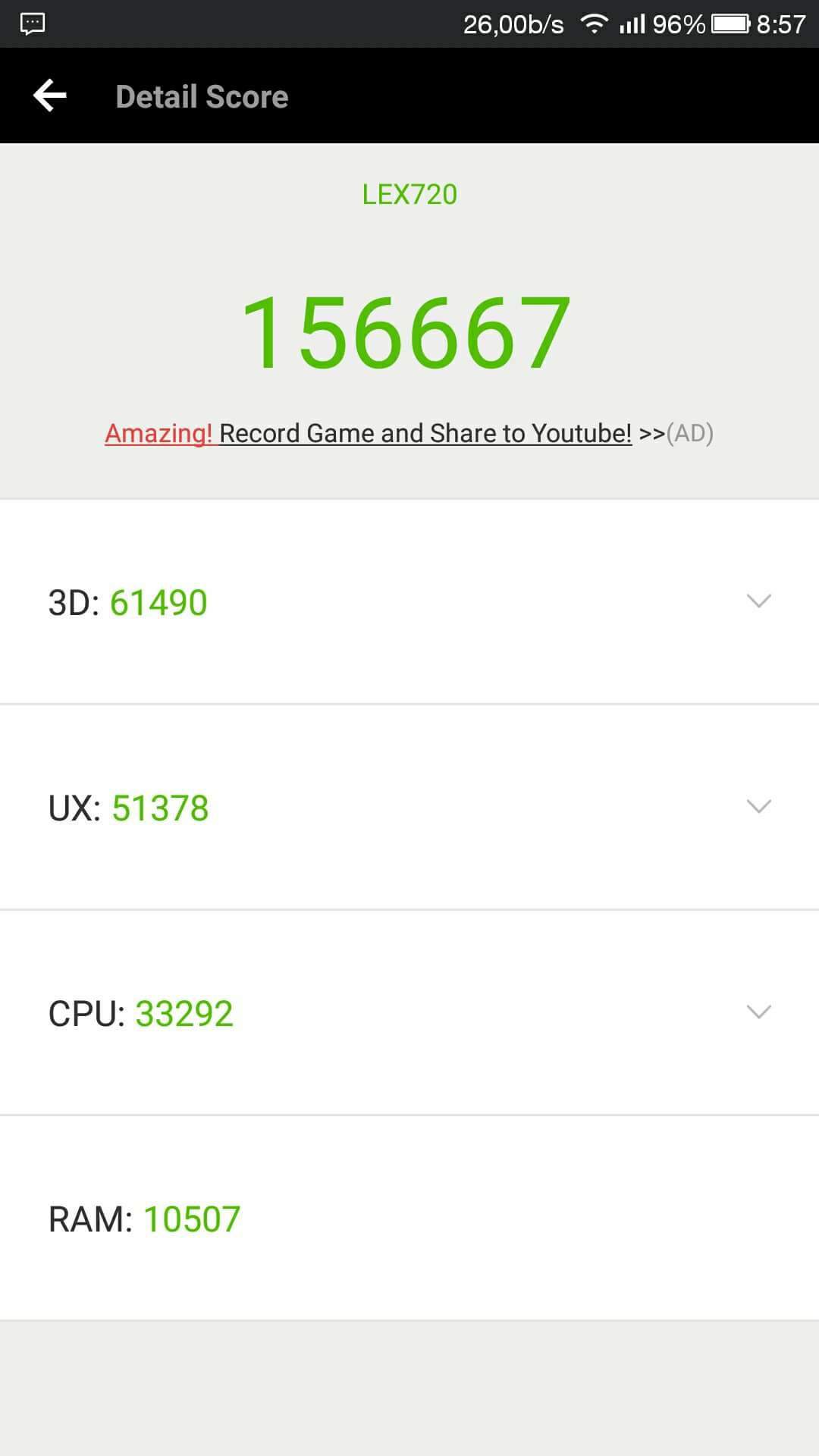Viewport: 819px width, 1456px height.
Task: Expand the UX score breakdown
Action: 758,807
